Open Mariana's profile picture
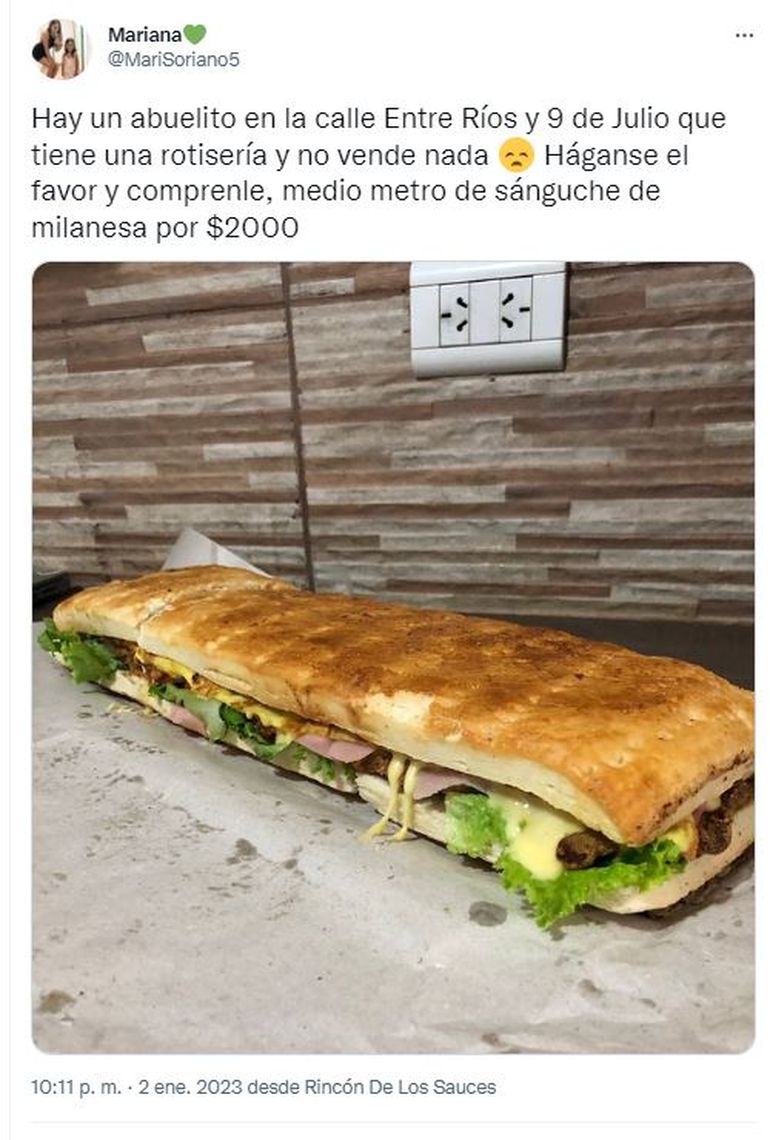This screenshot has height=1140, width=770. click(x=60, y=47)
